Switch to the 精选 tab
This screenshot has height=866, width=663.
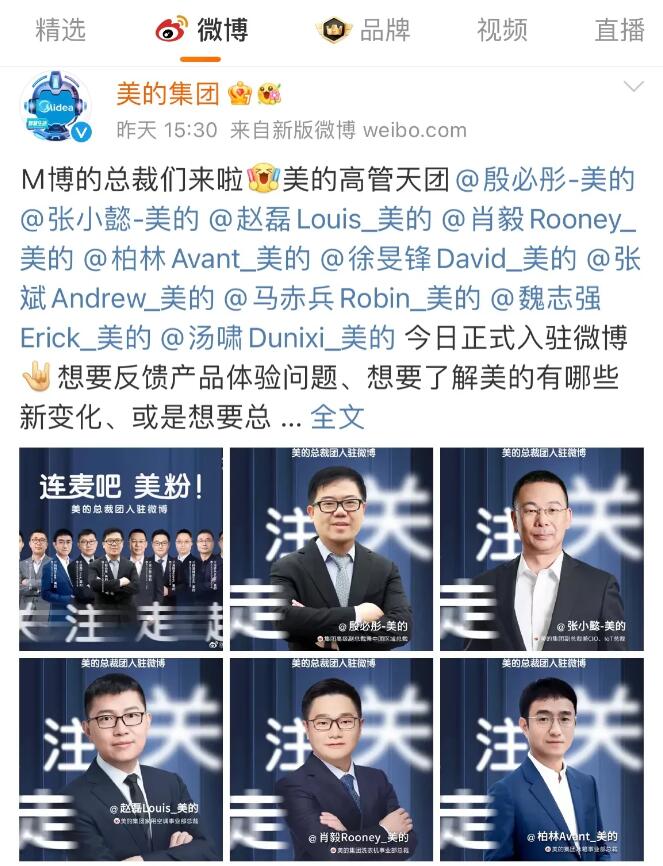60,30
